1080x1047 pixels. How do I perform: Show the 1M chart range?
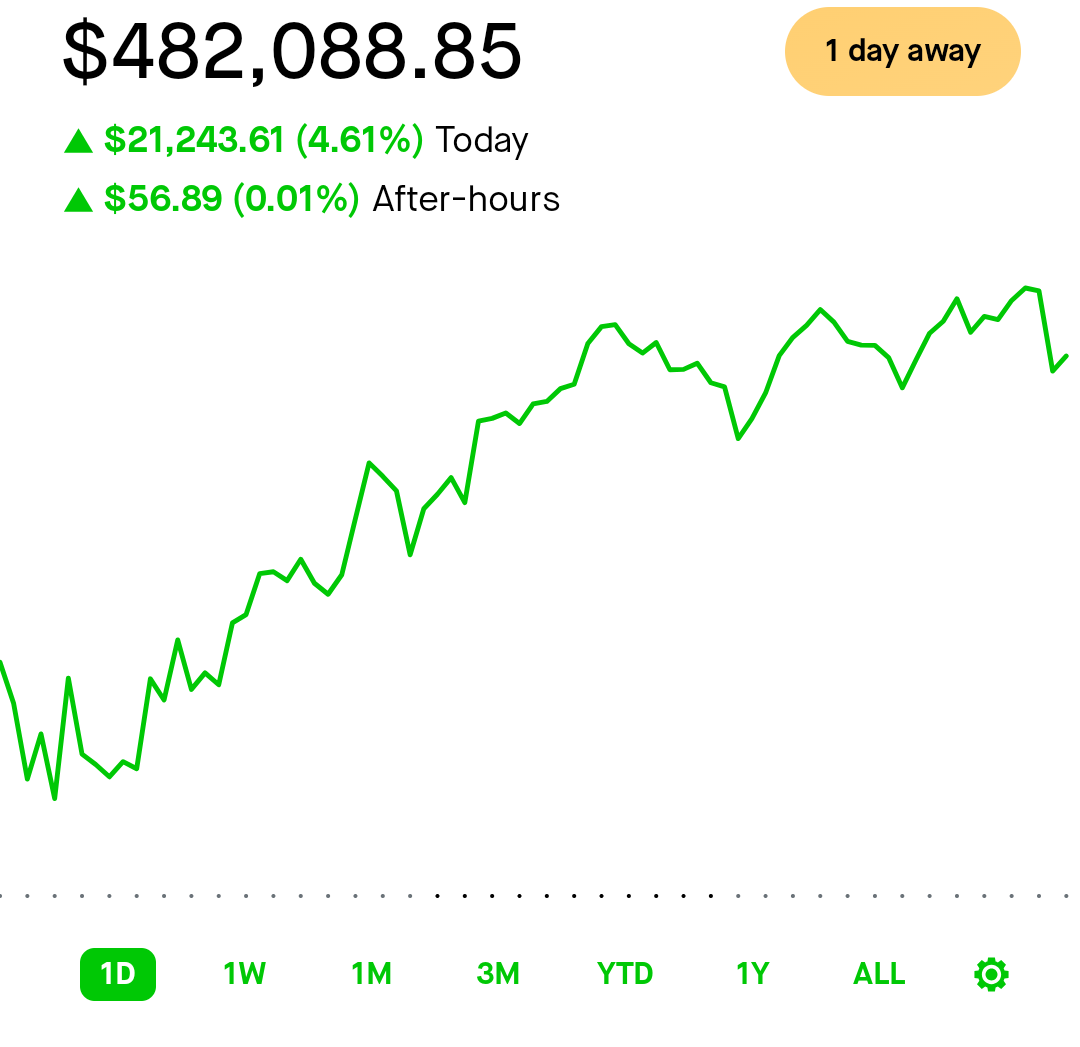click(371, 974)
